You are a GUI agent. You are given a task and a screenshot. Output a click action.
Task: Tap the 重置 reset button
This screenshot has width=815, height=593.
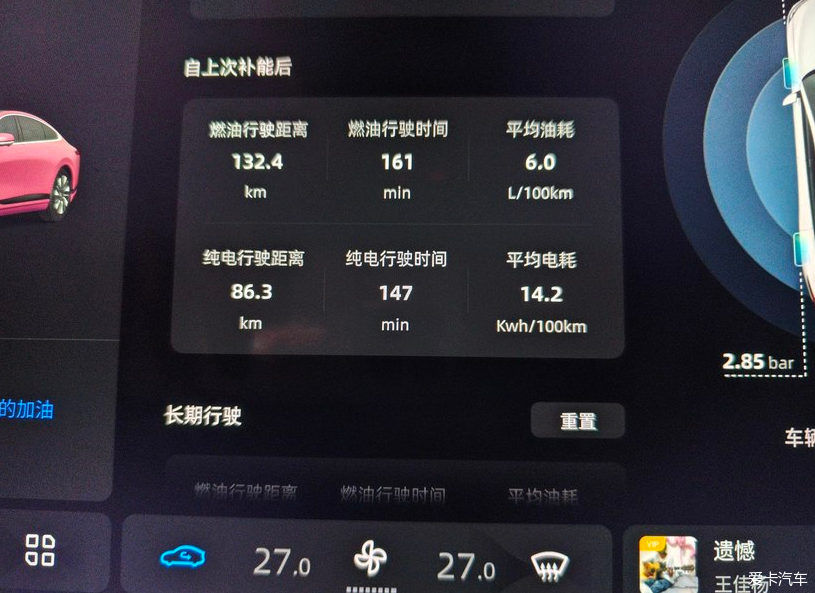(577, 421)
